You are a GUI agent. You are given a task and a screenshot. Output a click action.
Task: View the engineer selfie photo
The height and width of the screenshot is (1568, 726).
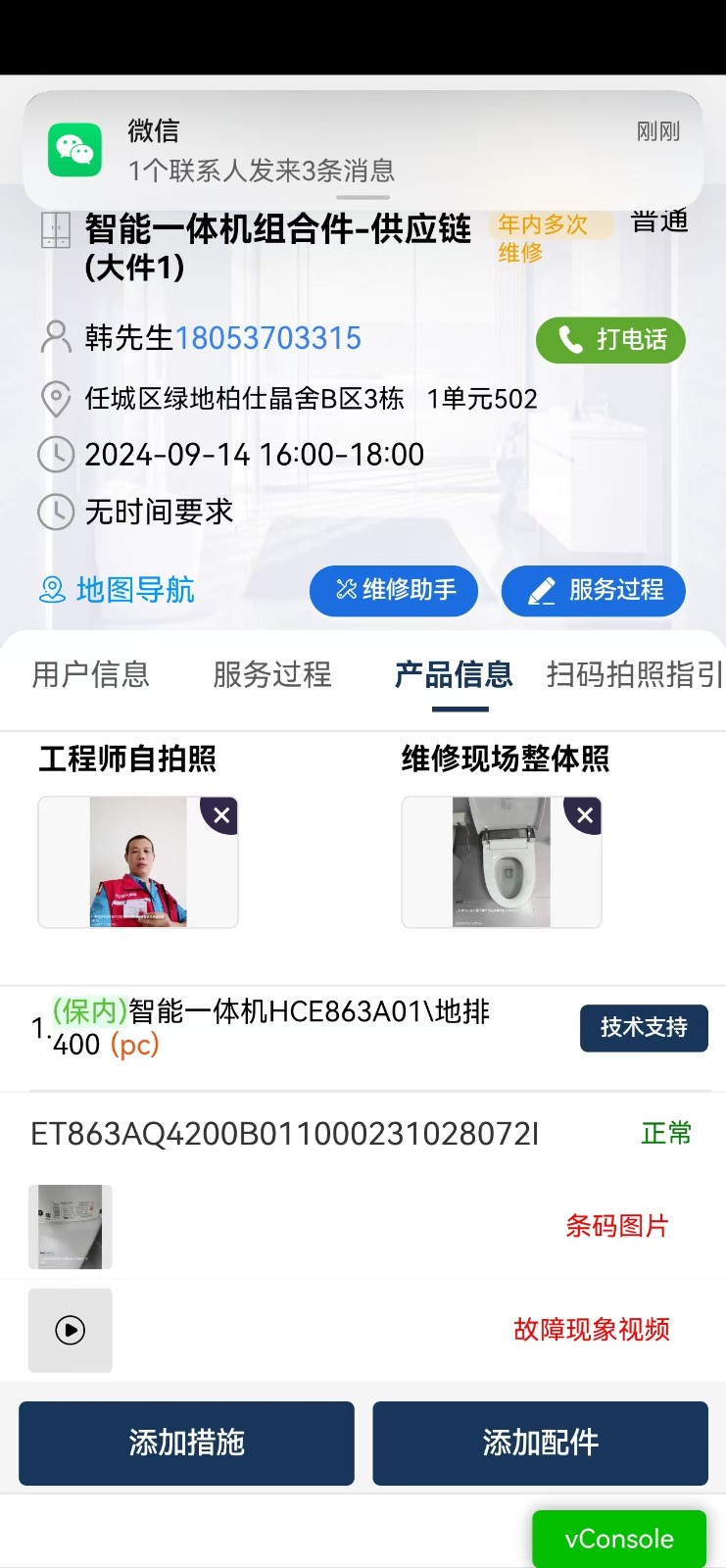pyautogui.click(x=138, y=862)
